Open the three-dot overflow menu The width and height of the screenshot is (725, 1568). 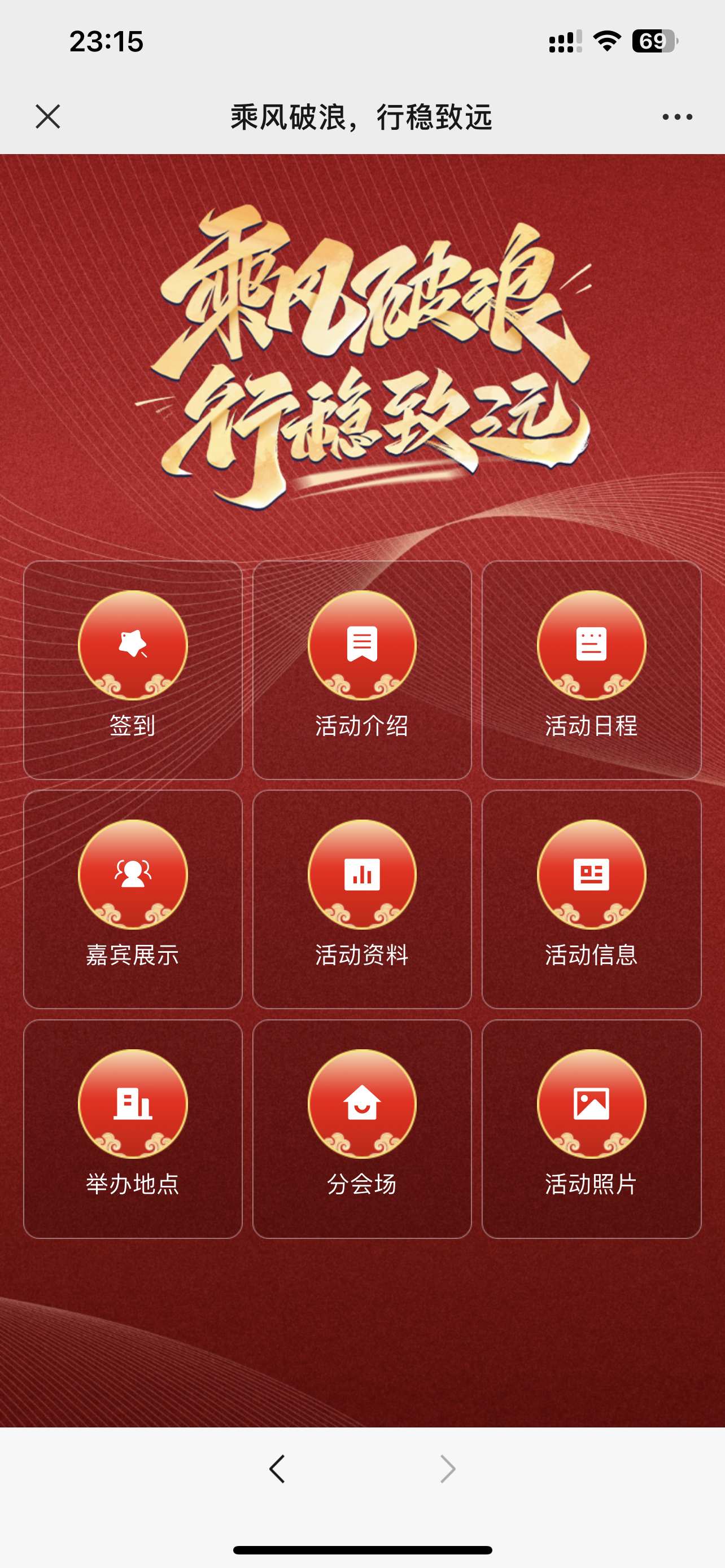point(677,116)
